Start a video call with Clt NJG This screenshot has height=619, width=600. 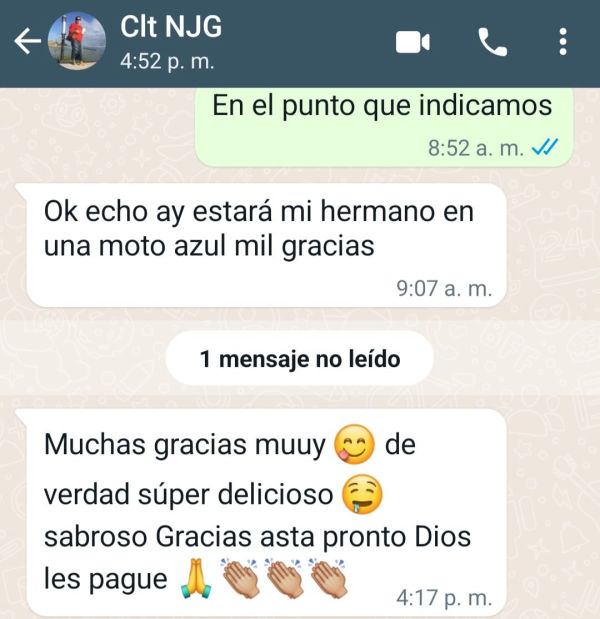pos(412,42)
